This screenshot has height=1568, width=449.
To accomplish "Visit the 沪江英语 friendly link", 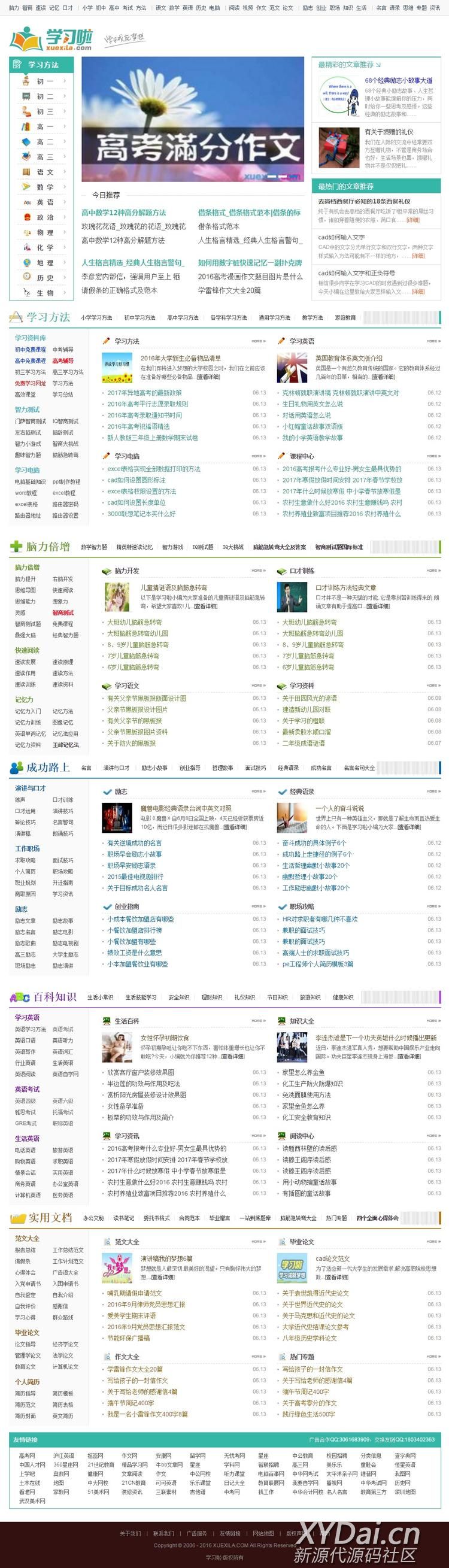I will 63,1456.
